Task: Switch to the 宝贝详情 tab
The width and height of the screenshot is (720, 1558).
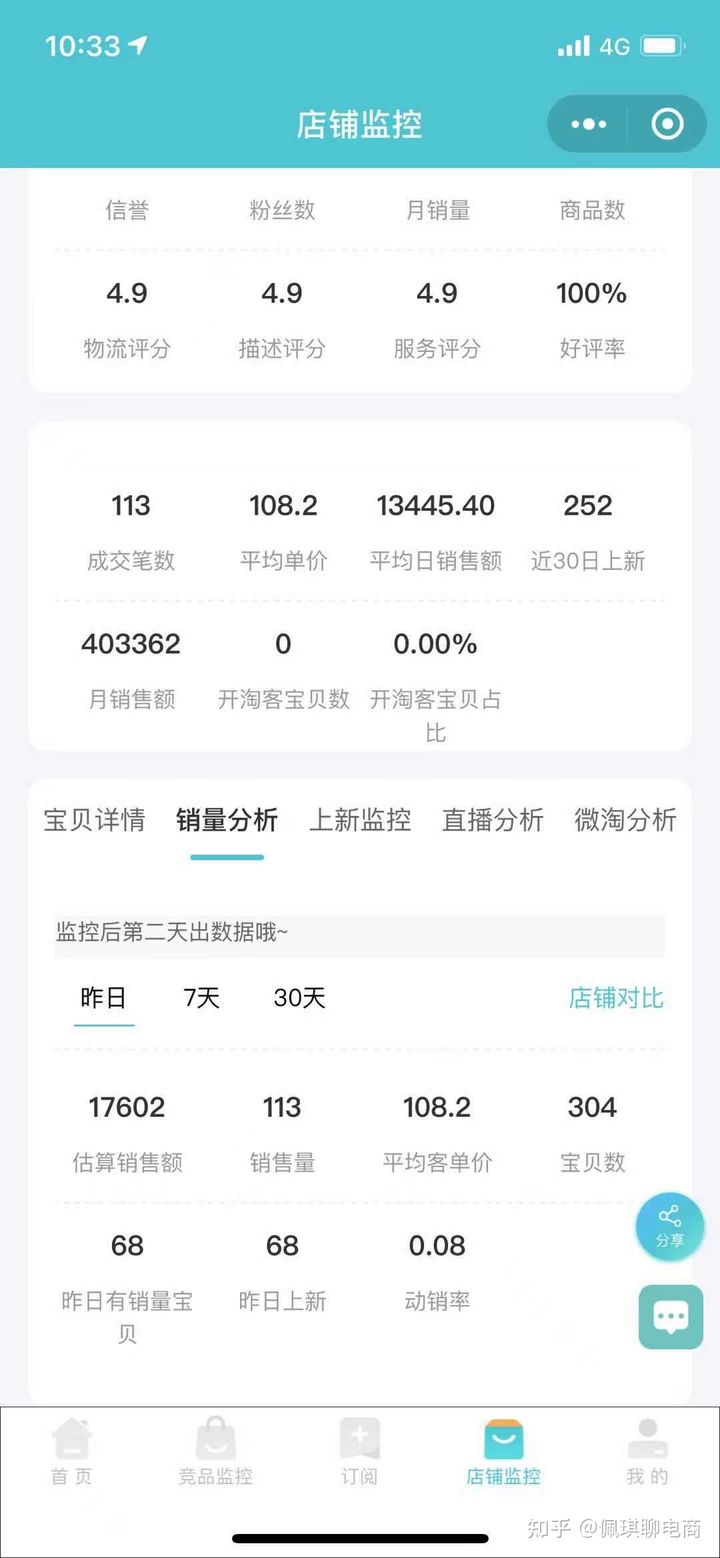Action: pyautogui.click(x=95, y=820)
